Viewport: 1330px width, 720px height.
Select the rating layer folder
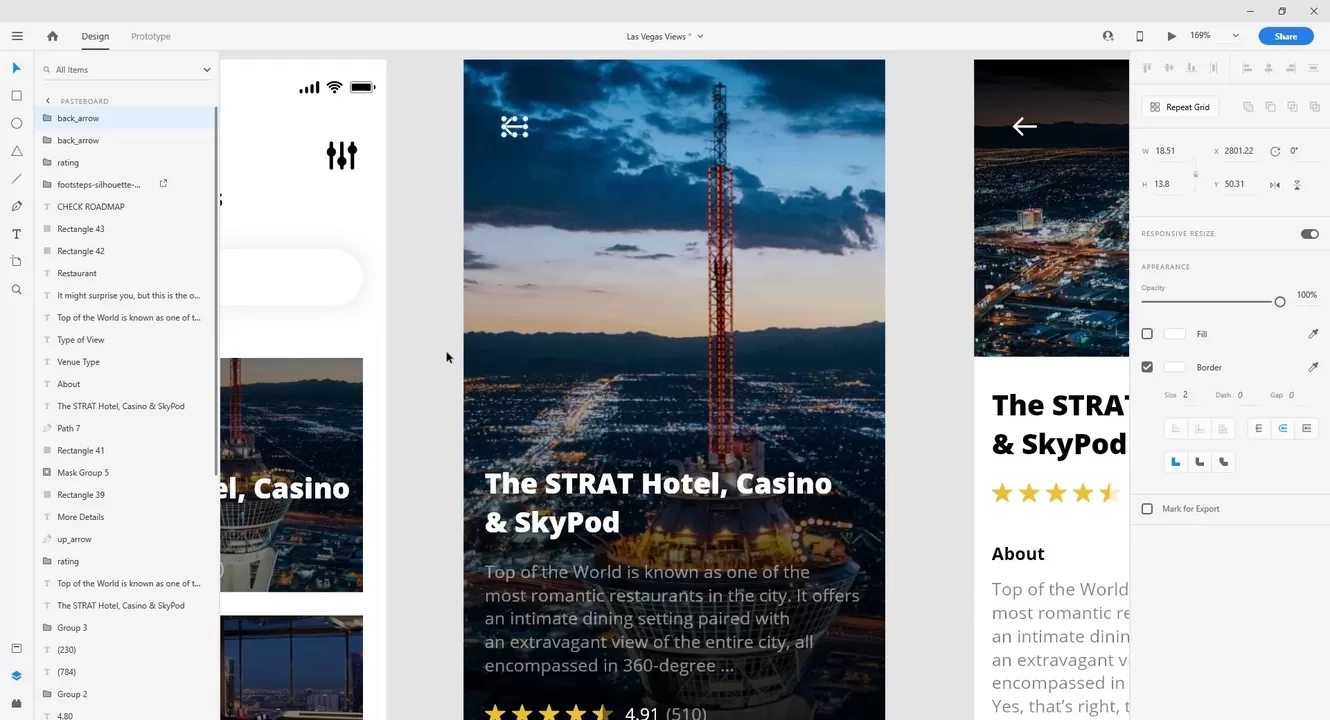pos(68,163)
